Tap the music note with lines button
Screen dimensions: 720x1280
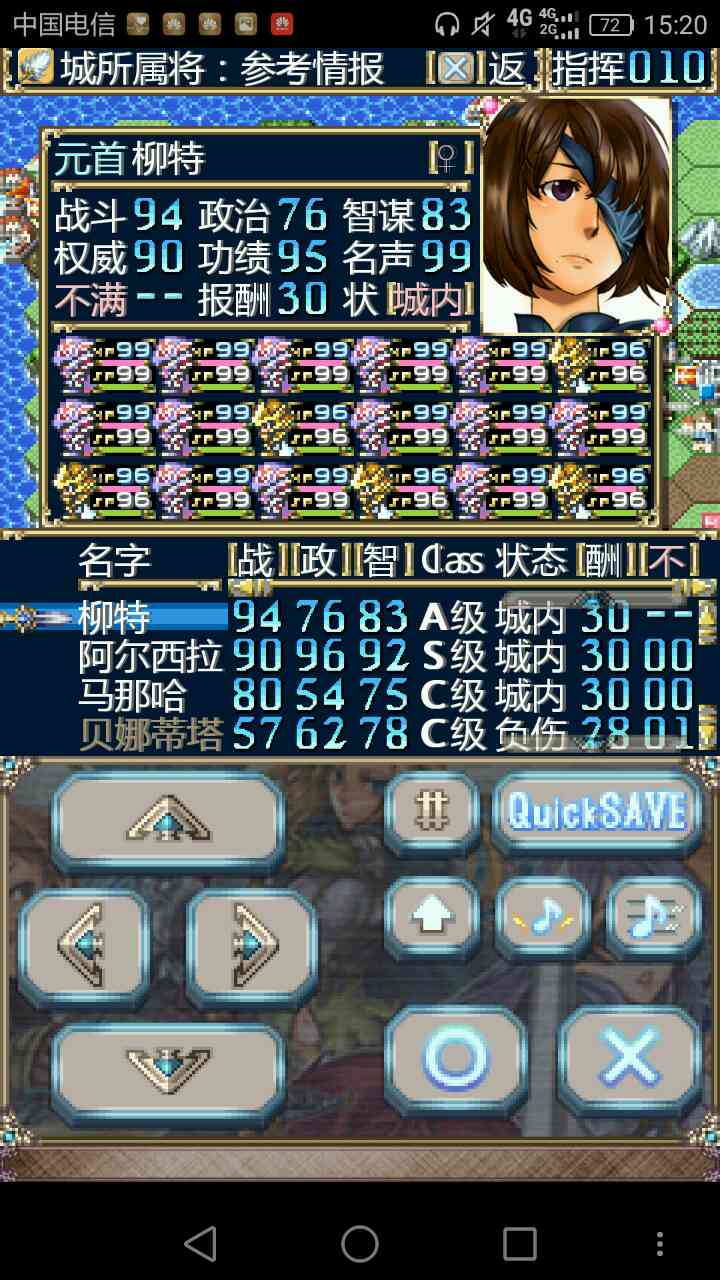click(653, 918)
